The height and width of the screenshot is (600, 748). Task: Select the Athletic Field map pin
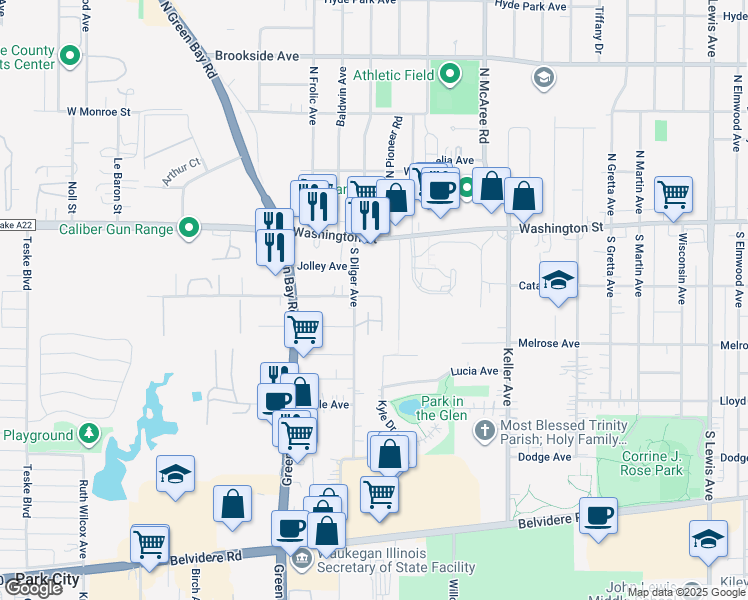click(x=451, y=74)
